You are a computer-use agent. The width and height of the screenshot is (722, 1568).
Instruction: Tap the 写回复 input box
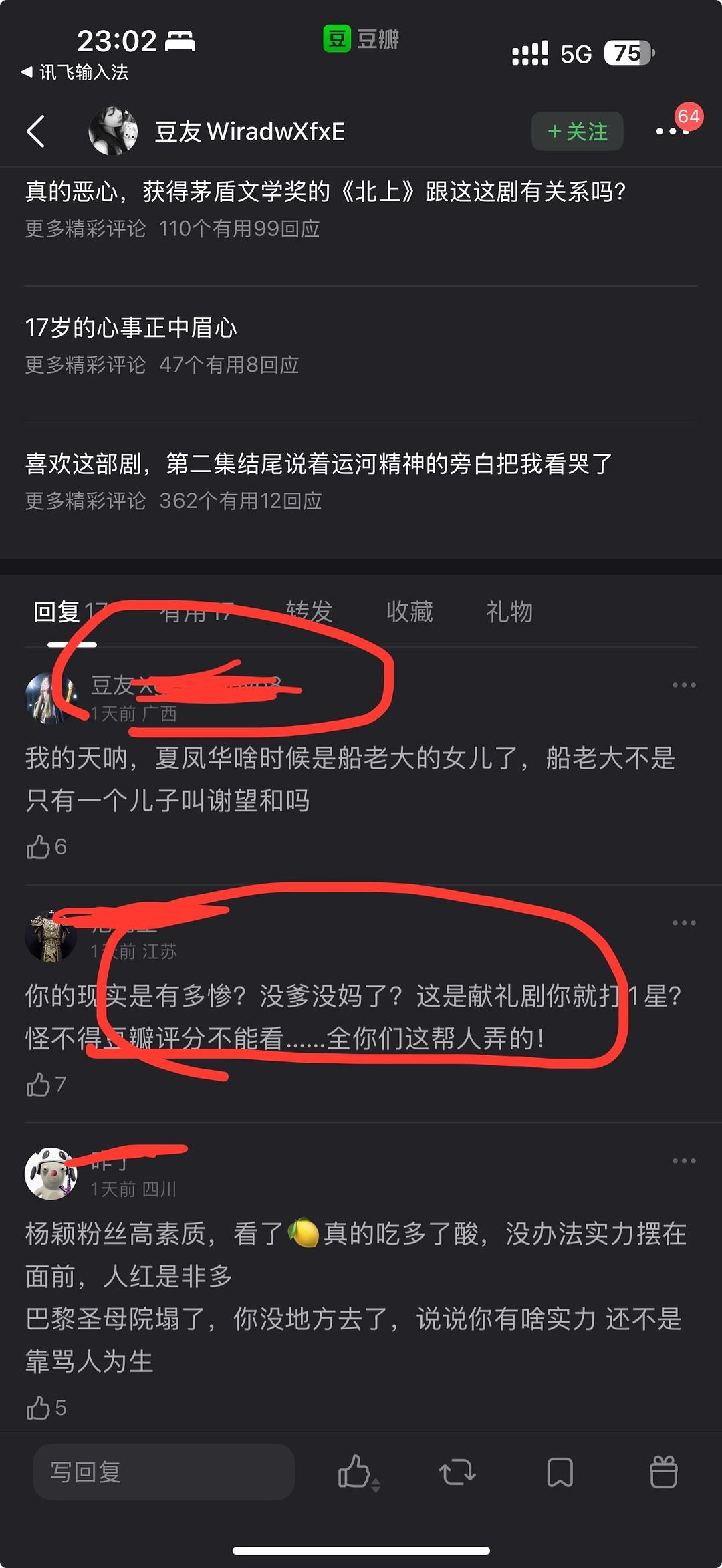(x=164, y=1472)
